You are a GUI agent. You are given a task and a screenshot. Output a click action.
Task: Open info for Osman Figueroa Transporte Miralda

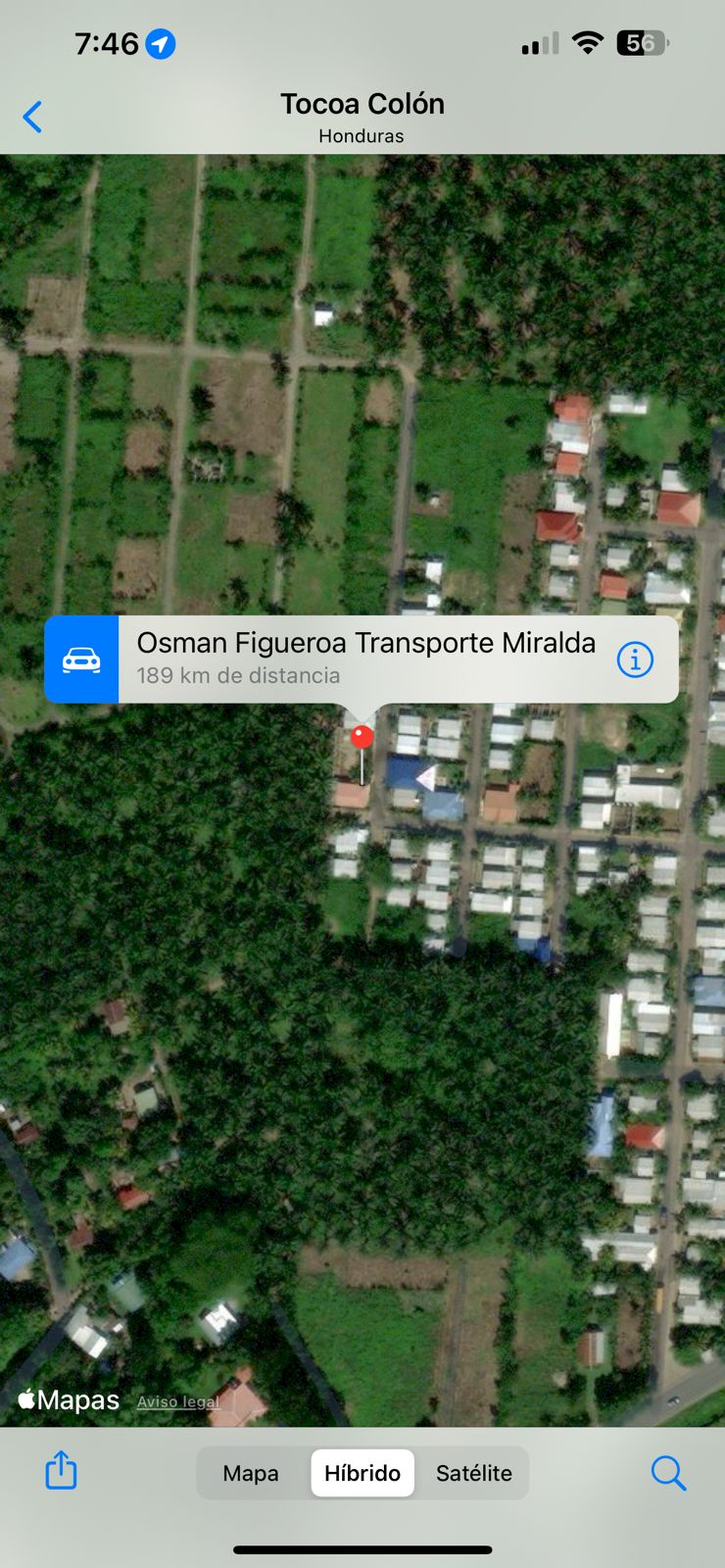[635, 660]
